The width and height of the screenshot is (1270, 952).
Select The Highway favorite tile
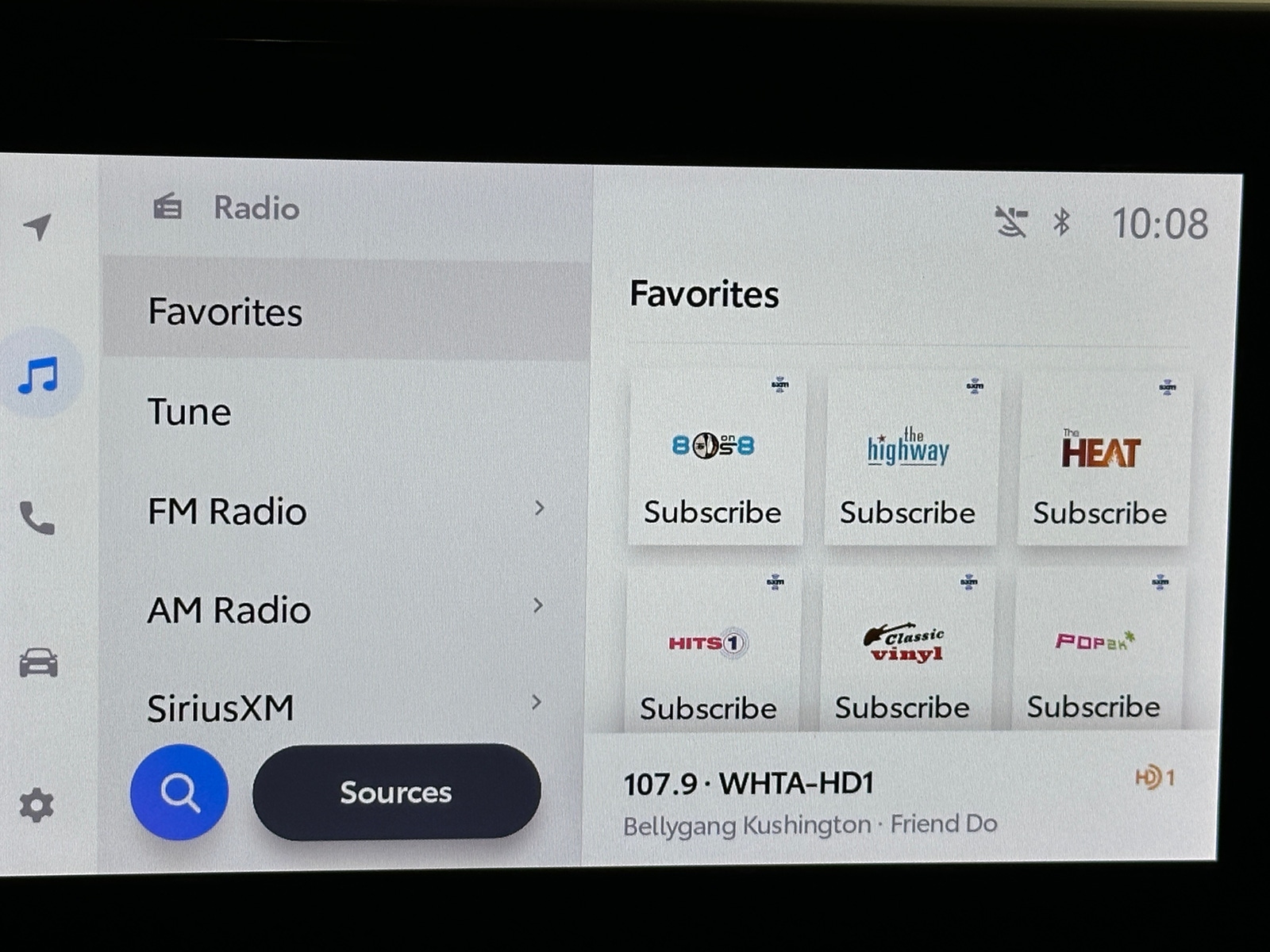[x=909, y=462]
